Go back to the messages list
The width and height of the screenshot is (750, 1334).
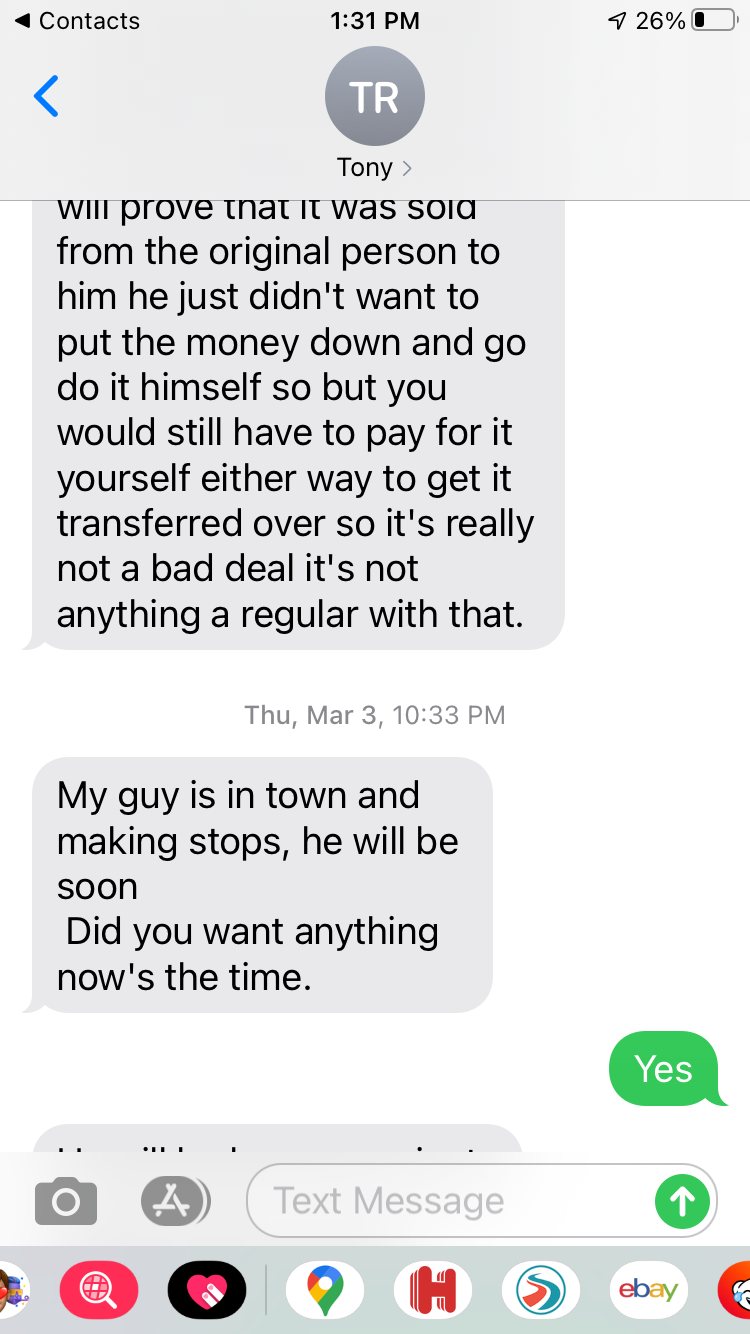(46, 96)
